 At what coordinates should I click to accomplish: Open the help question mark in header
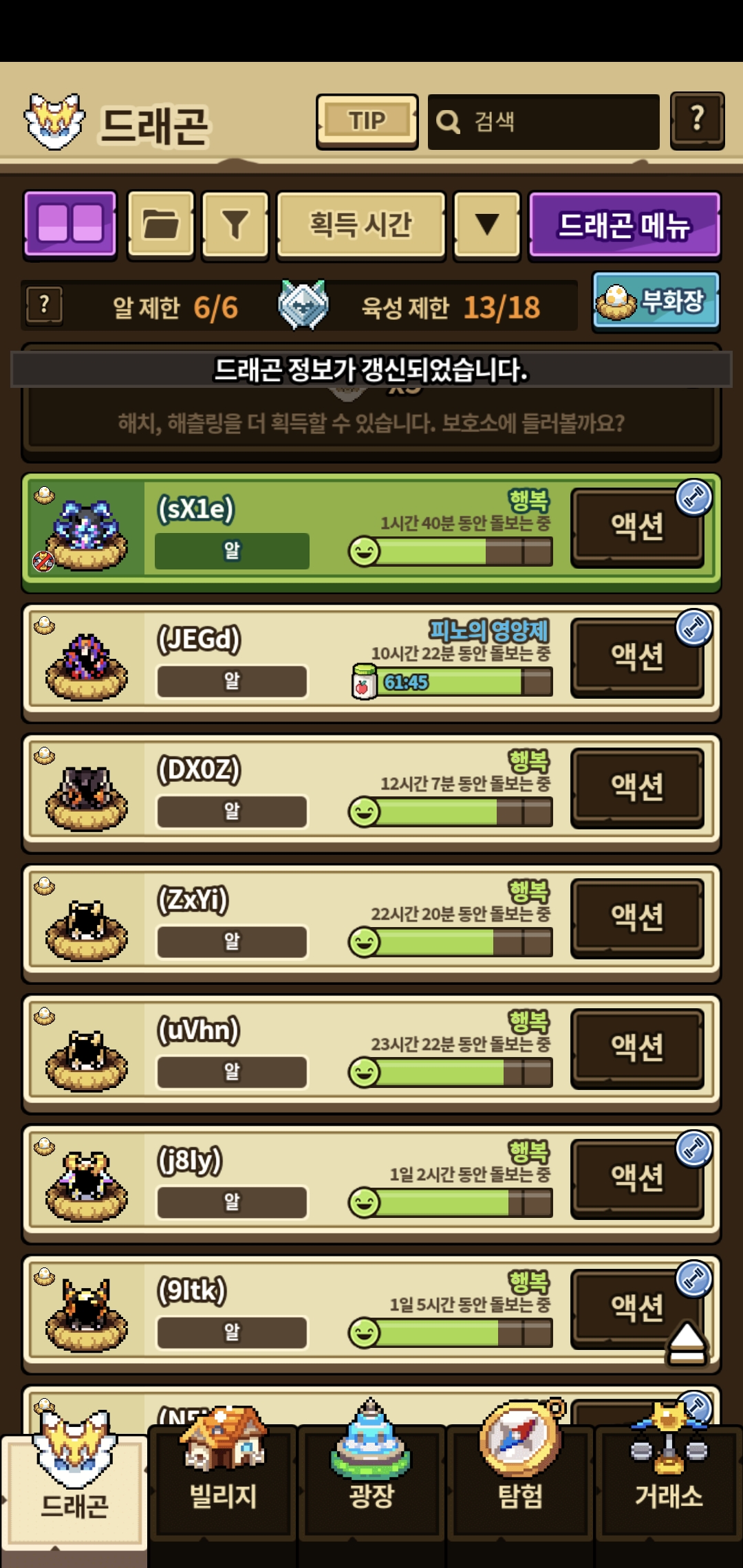(697, 120)
